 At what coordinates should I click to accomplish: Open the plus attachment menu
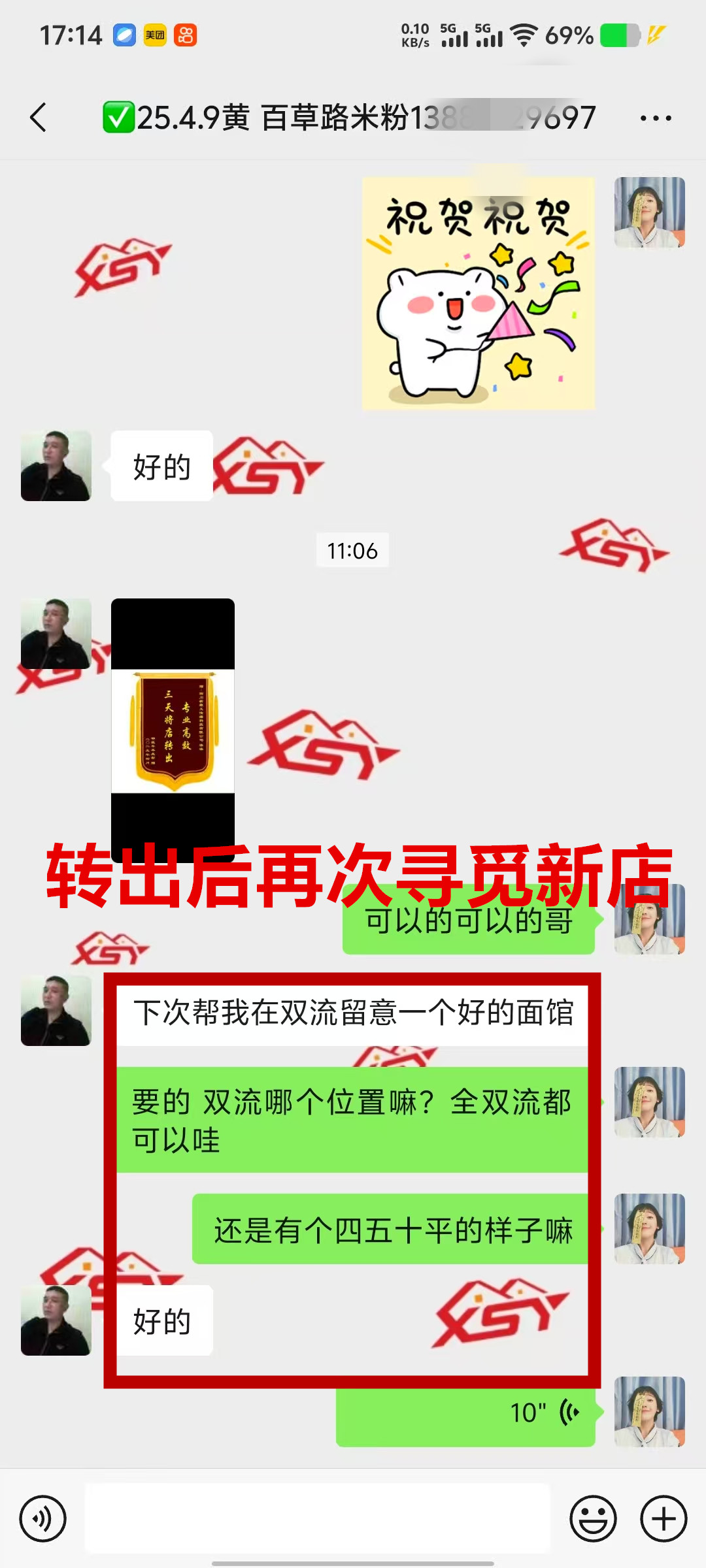click(663, 1519)
